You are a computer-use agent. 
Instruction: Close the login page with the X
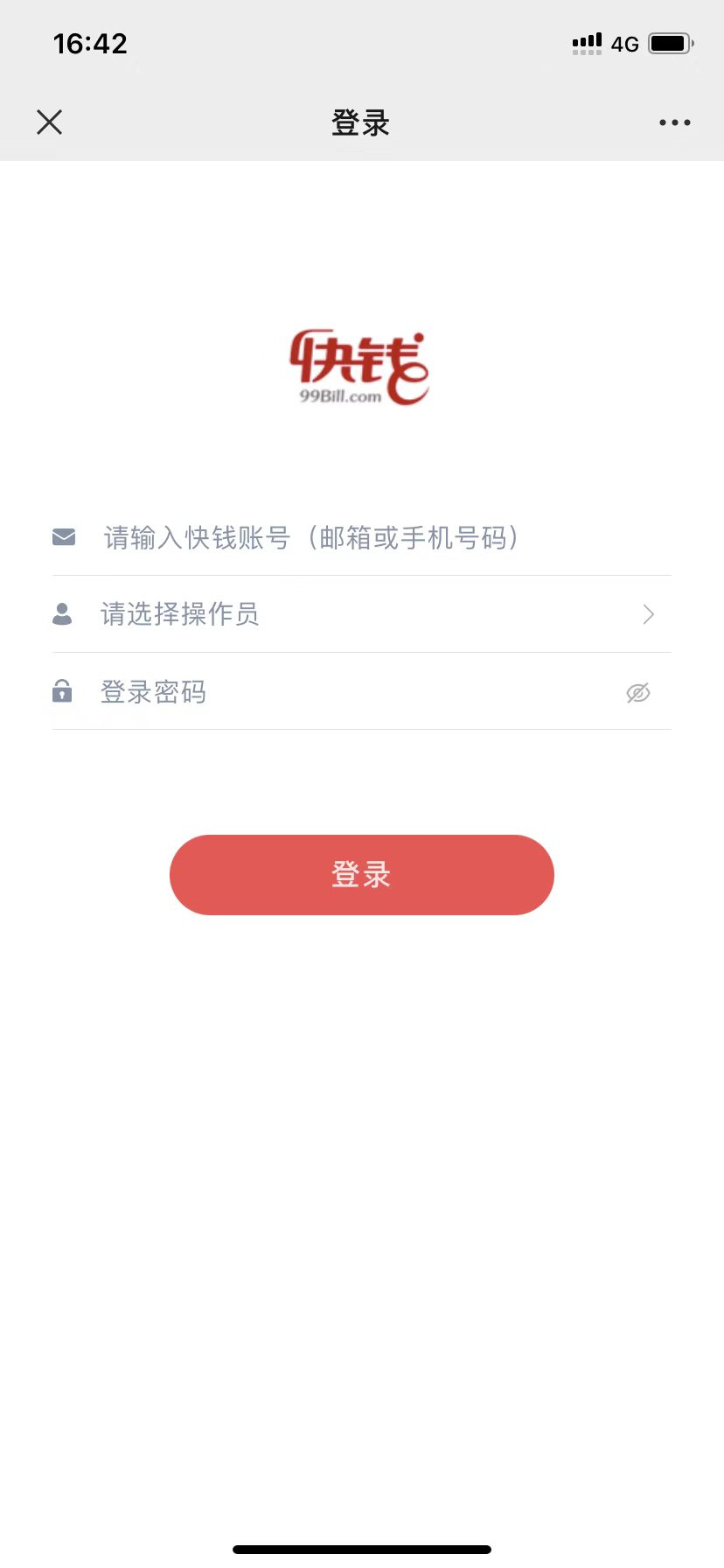(x=50, y=122)
